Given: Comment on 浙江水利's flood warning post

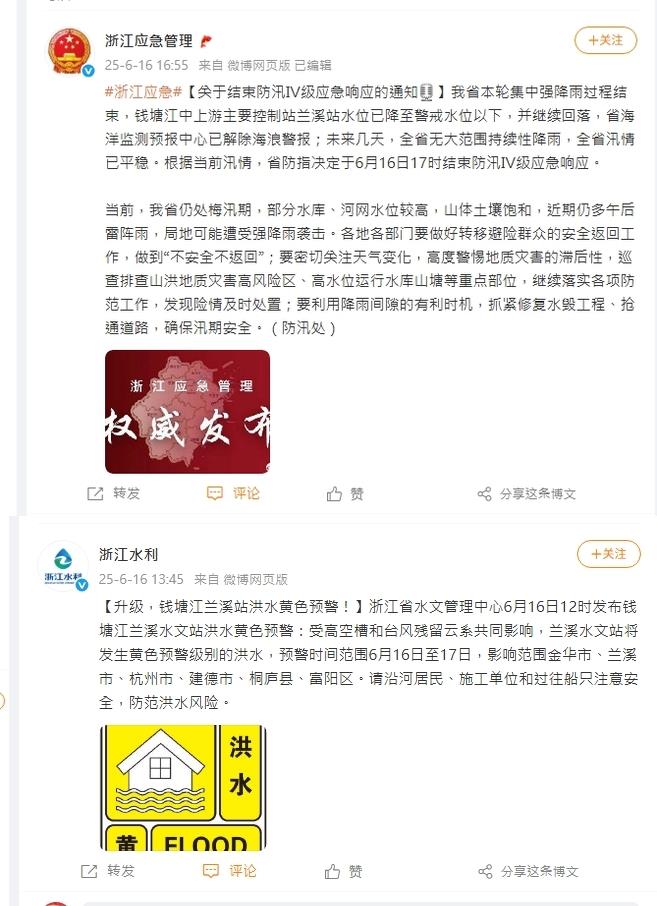Looking at the screenshot, I should pos(230,871).
